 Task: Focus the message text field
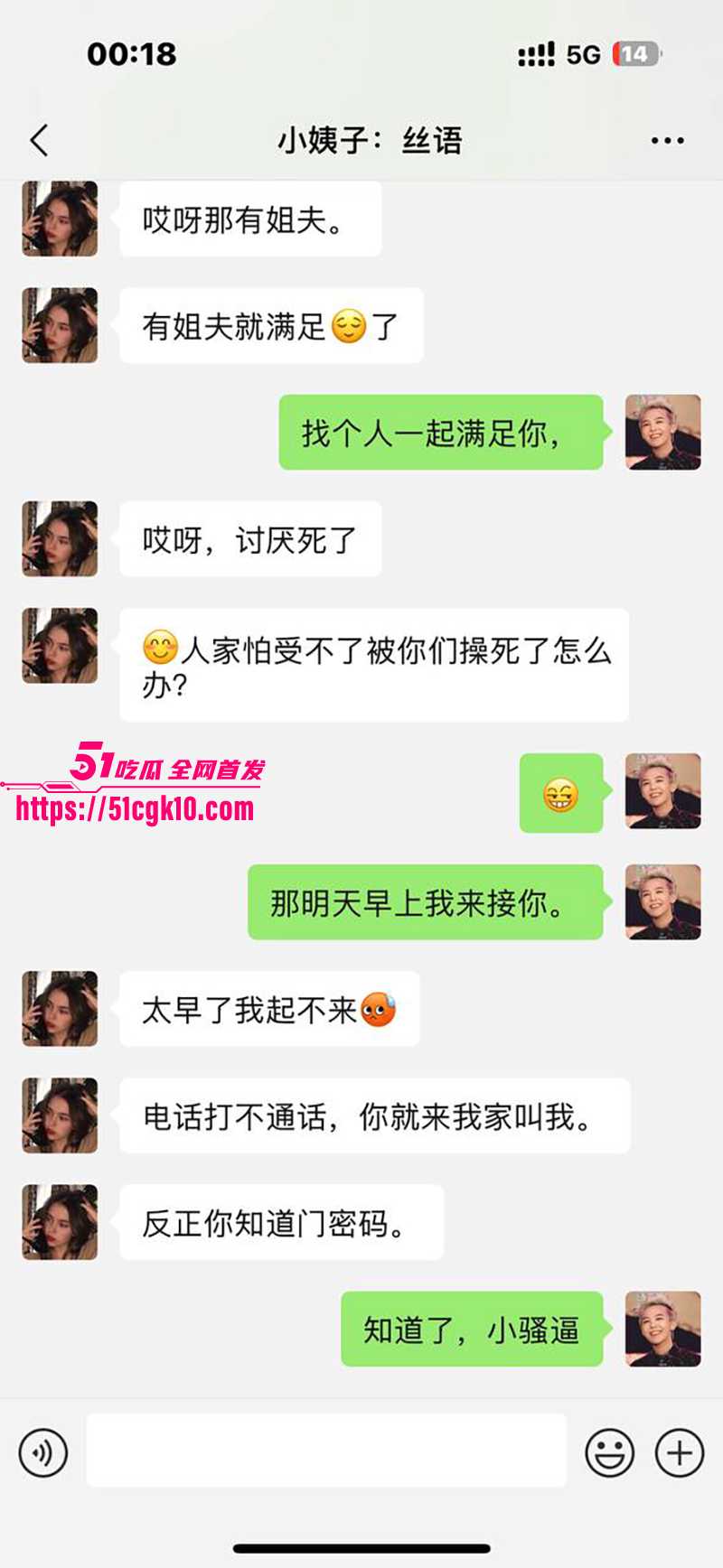pyautogui.click(x=326, y=1451)
